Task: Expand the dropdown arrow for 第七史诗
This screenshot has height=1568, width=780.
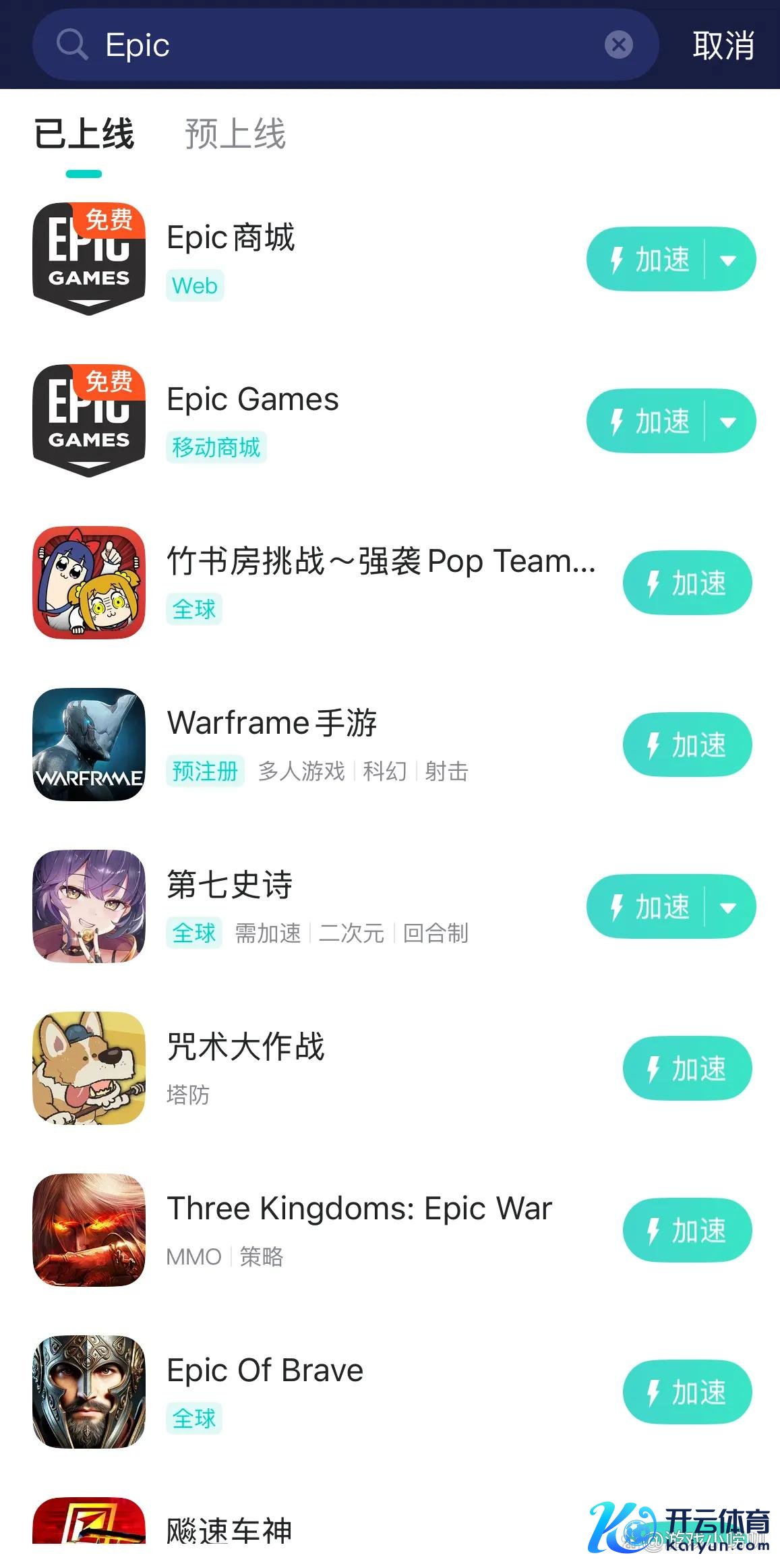Action: click(728, 907)
